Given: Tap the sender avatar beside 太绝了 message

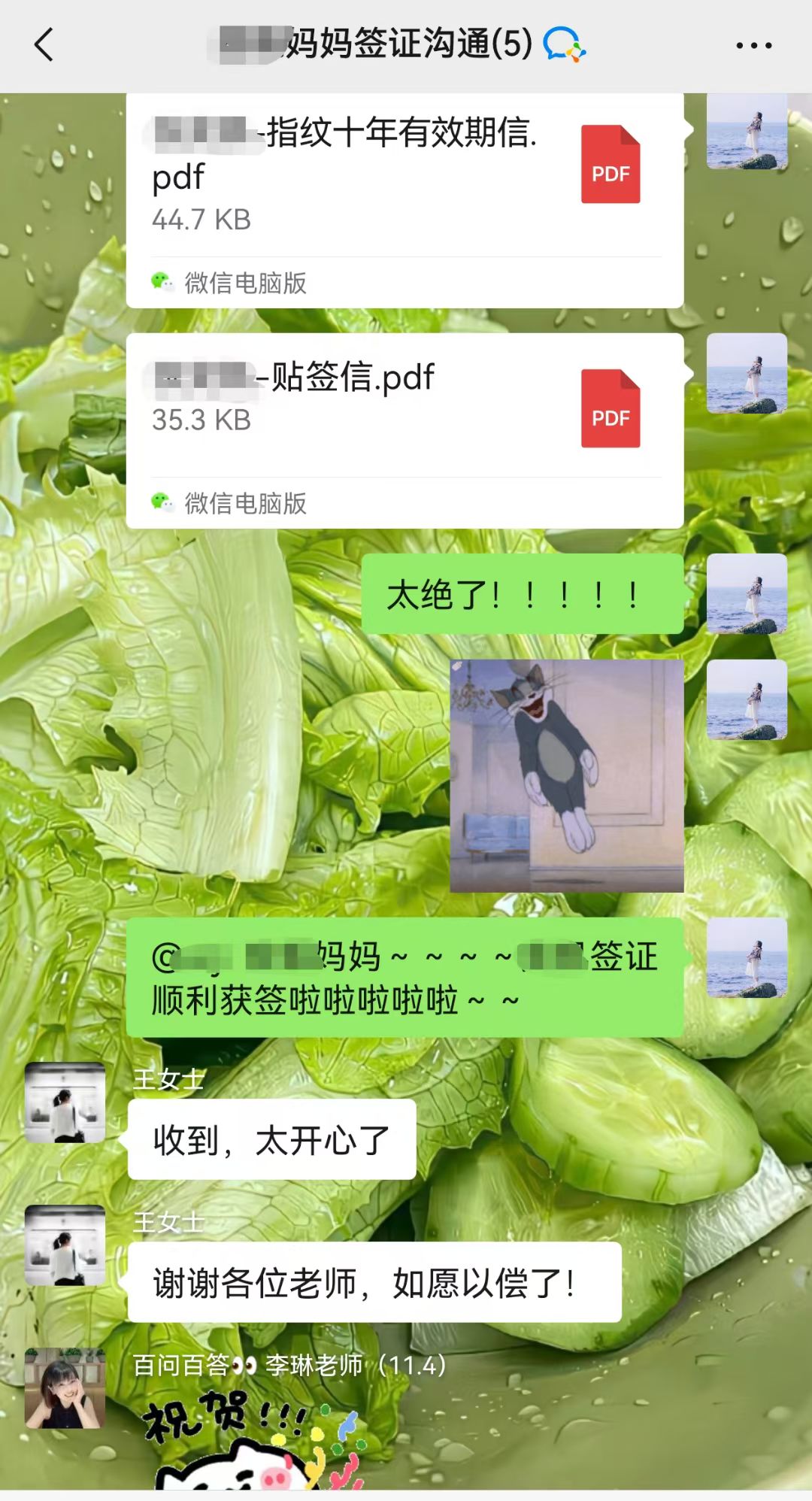Looking at the screenshot, I should 747,594.
